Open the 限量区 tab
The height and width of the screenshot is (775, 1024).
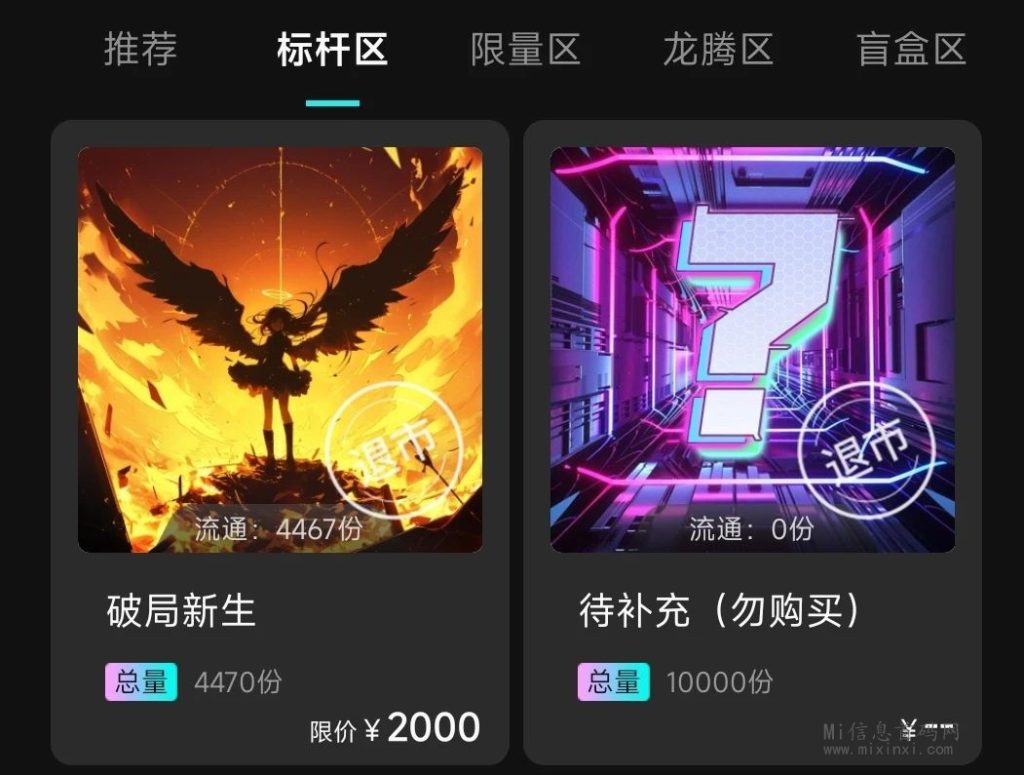[525, 50]
